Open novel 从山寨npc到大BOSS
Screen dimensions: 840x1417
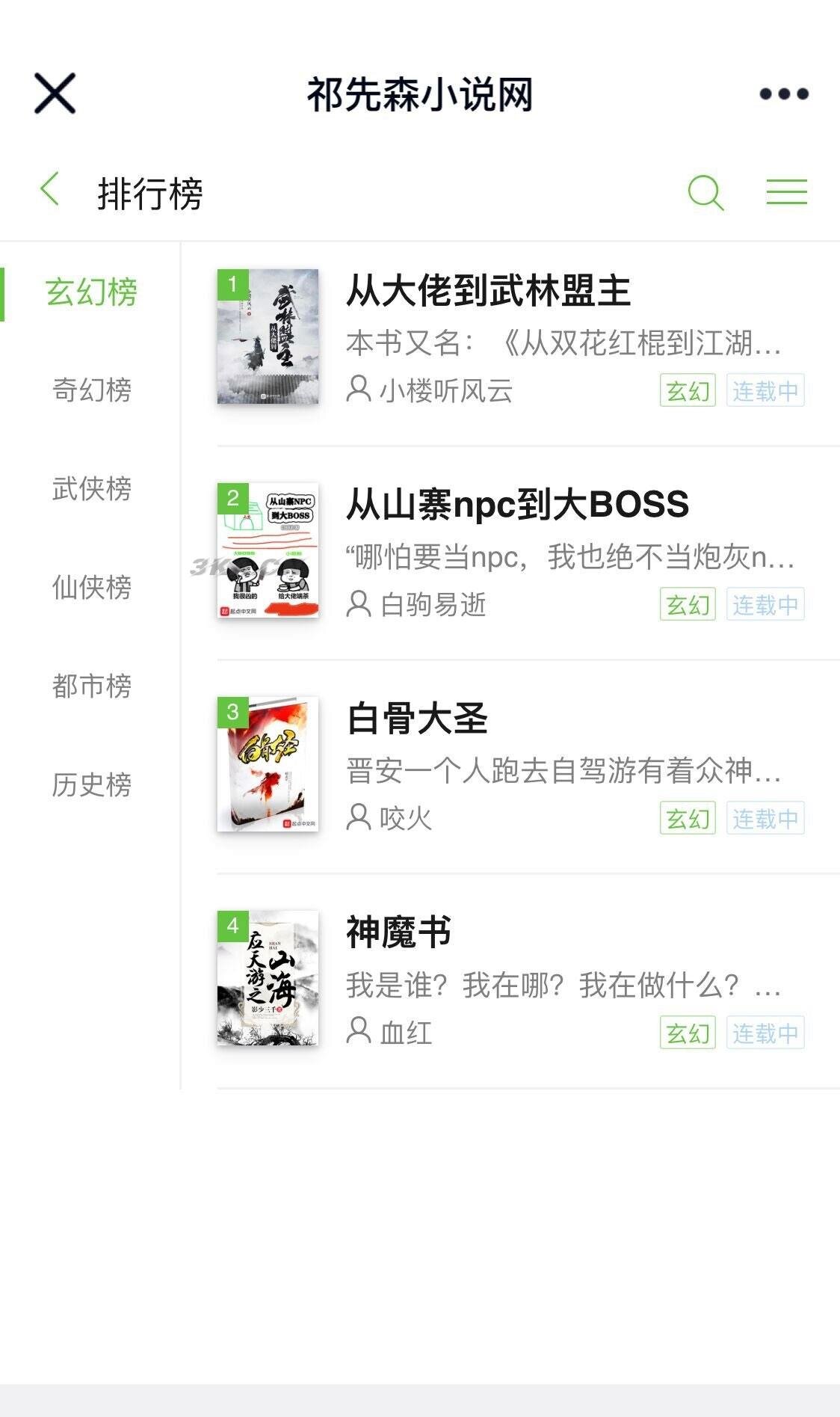[x=517, y=505]
